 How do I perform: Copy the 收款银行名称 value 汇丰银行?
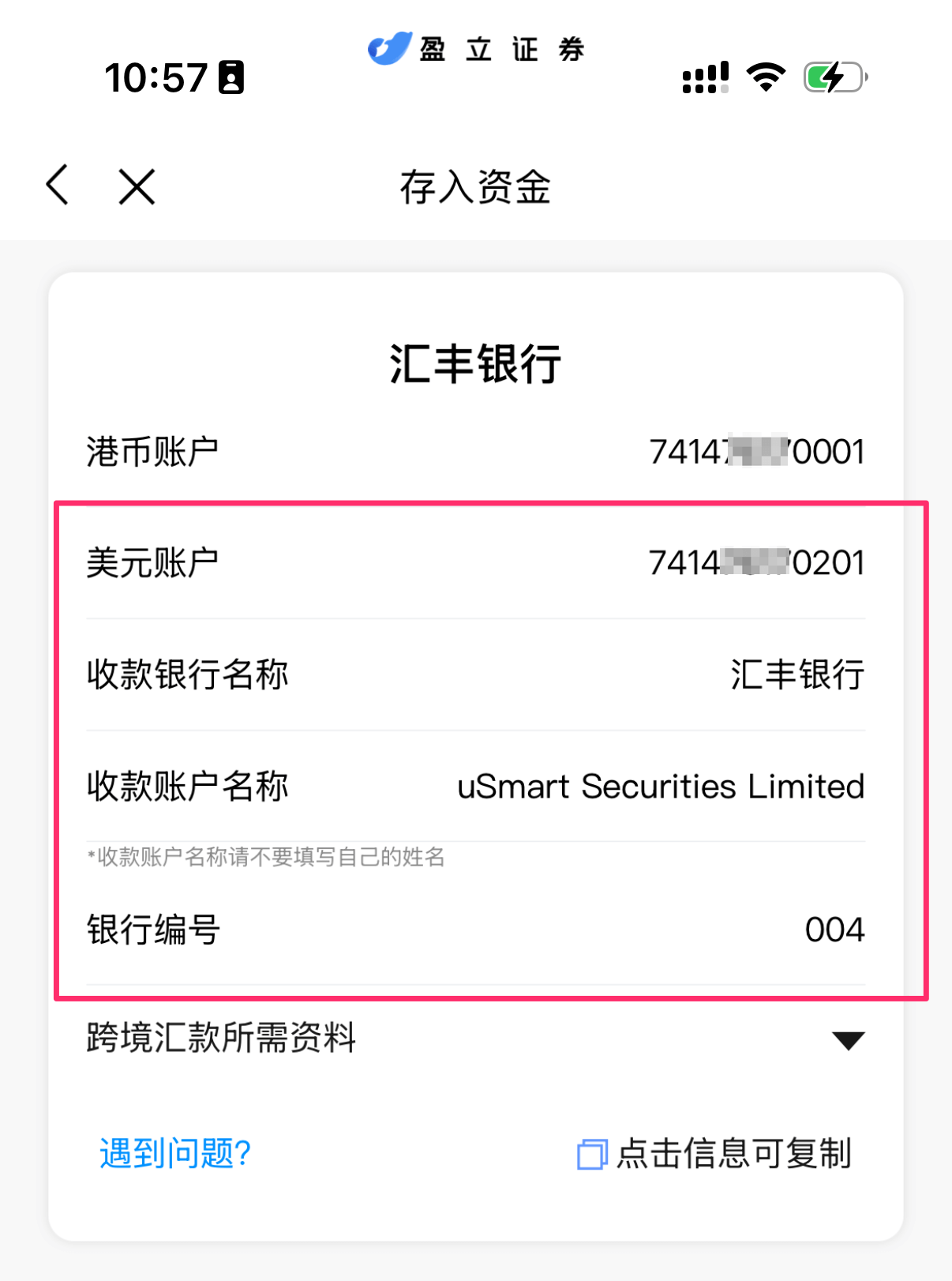(x=796, y=675)
